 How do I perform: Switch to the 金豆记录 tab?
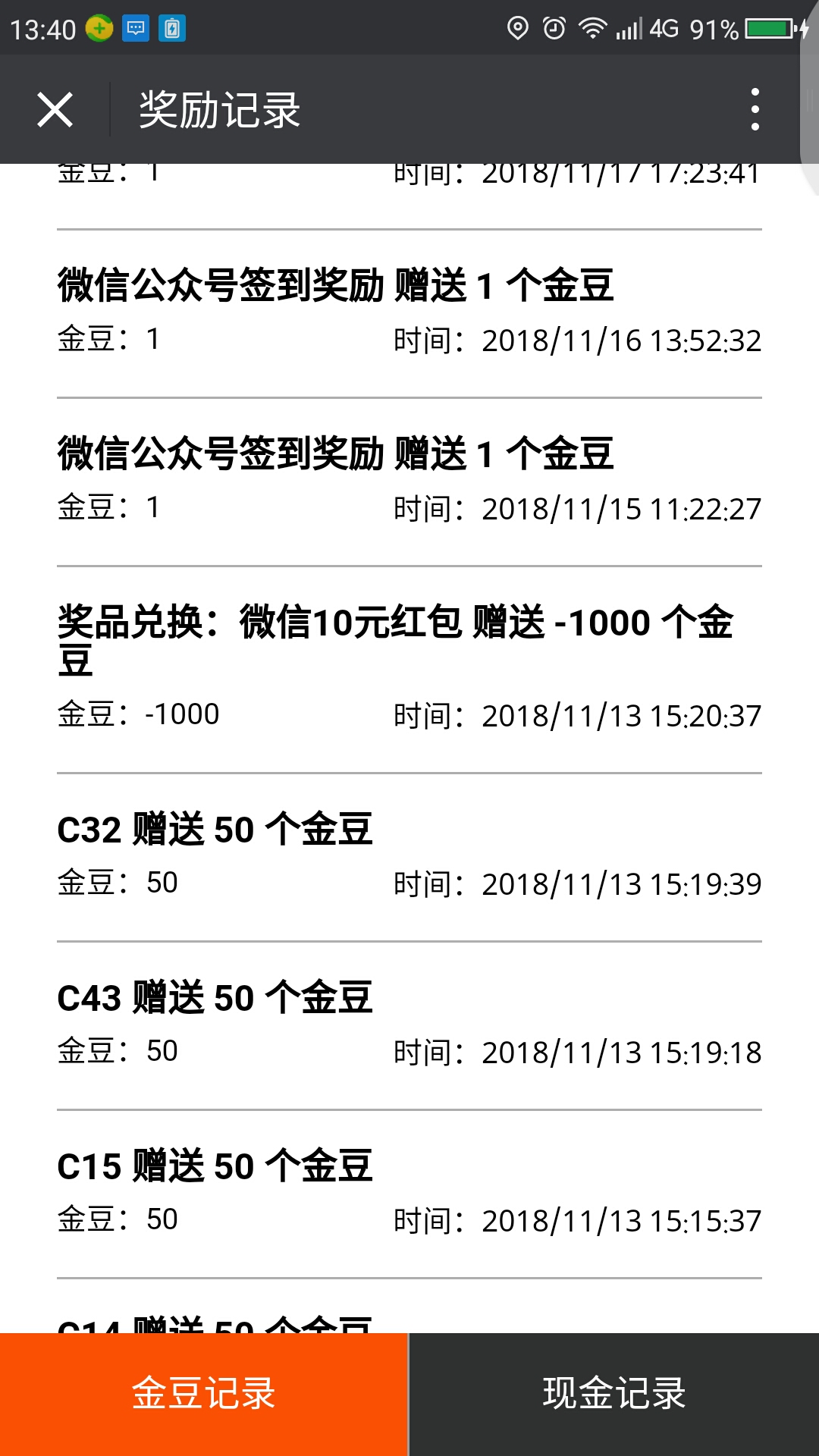[x=203, y=1394]
